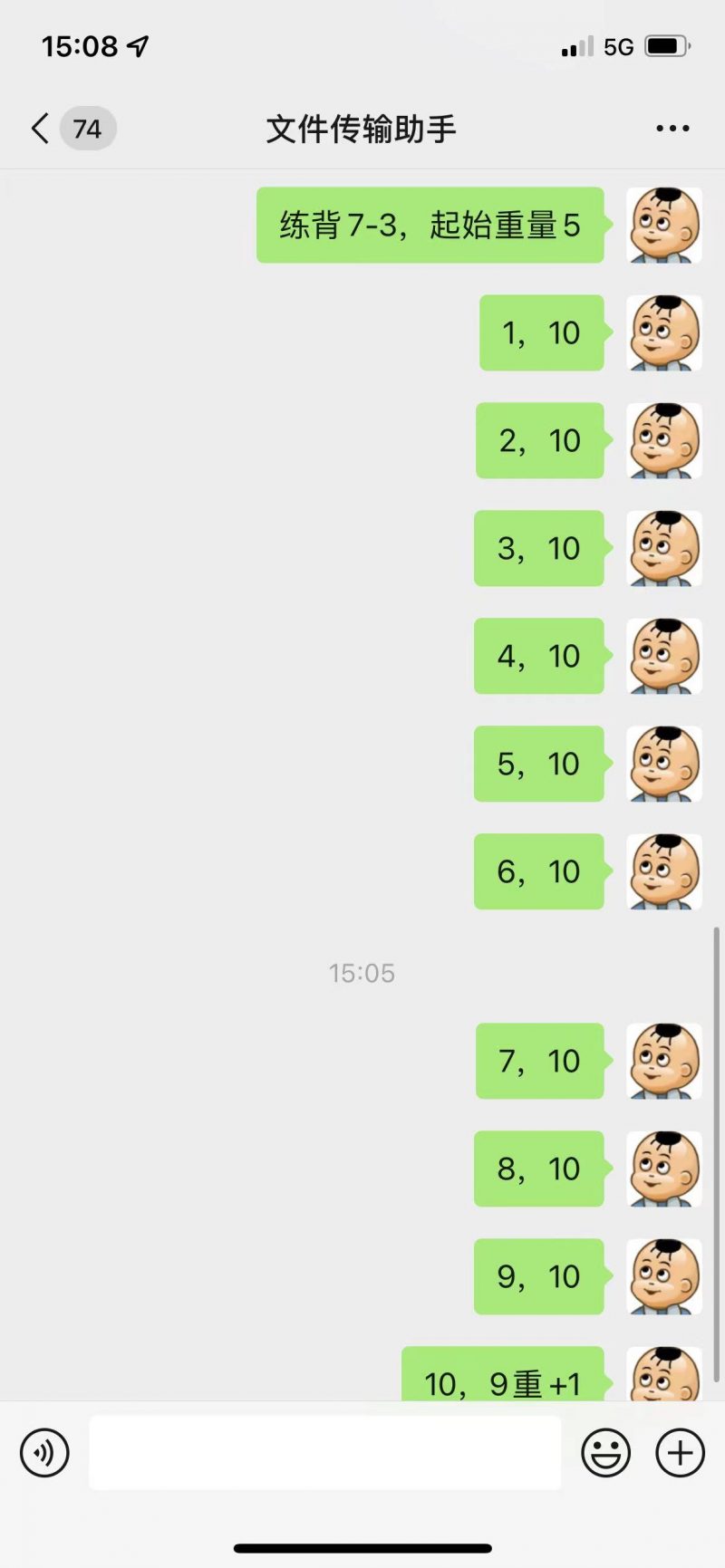Screen dimensions: 725x1568
Task: Open the plus attachment menu
Action: coord(680,1453)
